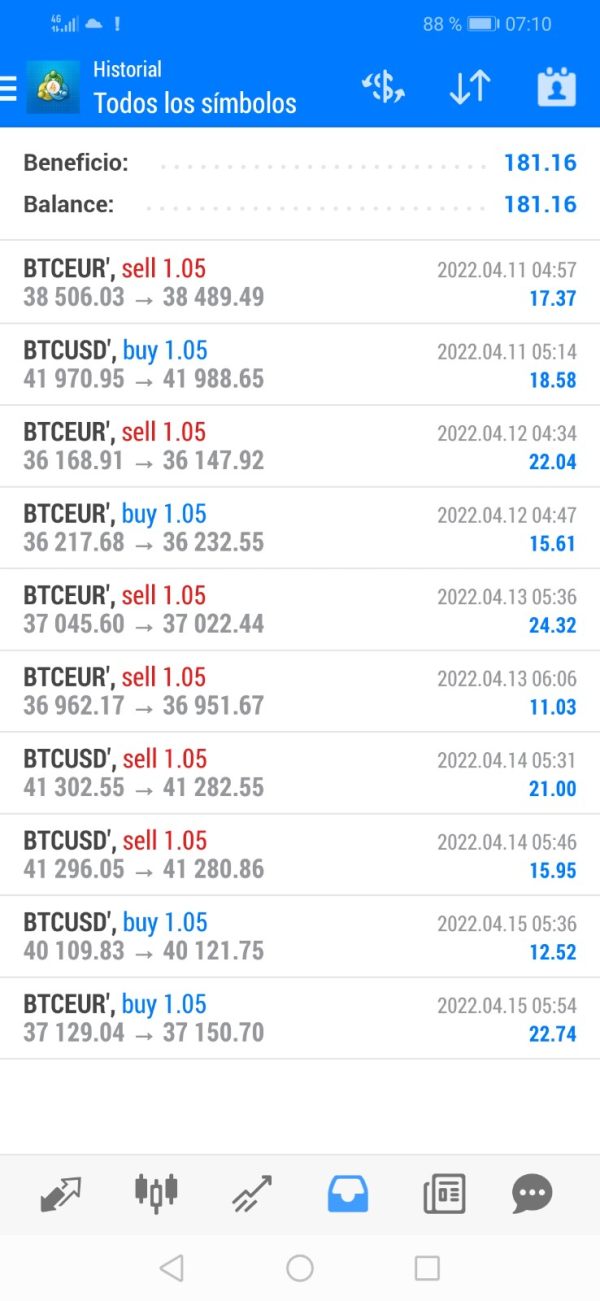Open the symbol currency filter icon
The width and height of the screenshot is (600, 1301).
[x=382, y=88]
